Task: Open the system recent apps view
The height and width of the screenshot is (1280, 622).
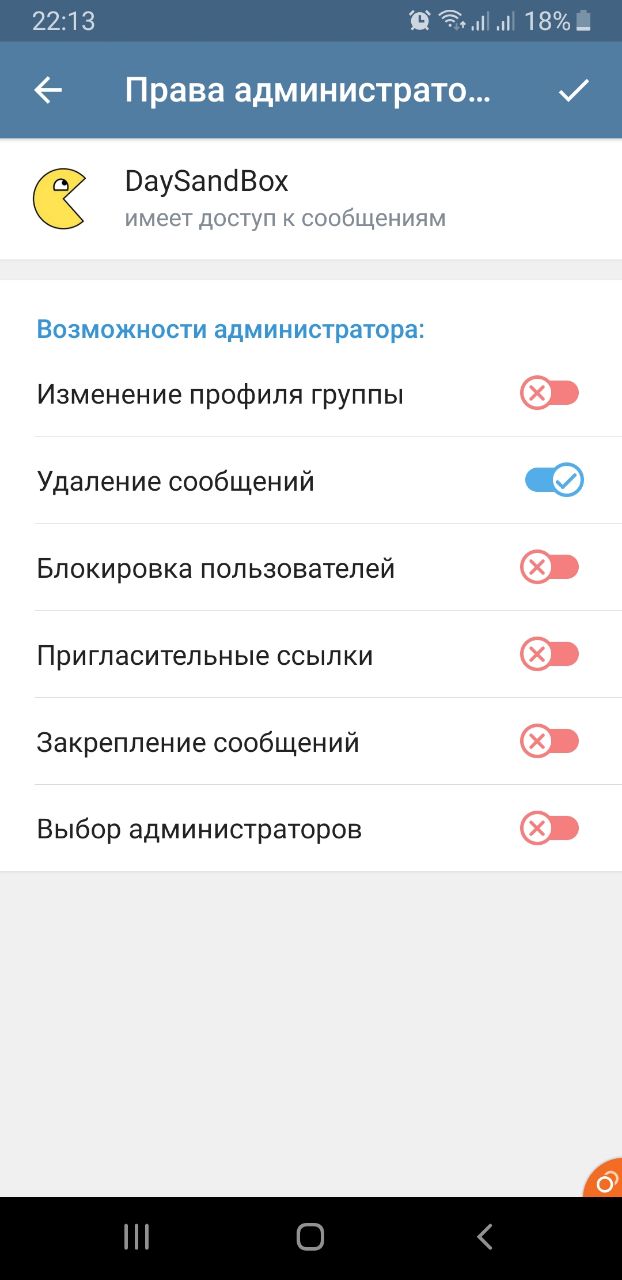Action: click(136, 1237)
